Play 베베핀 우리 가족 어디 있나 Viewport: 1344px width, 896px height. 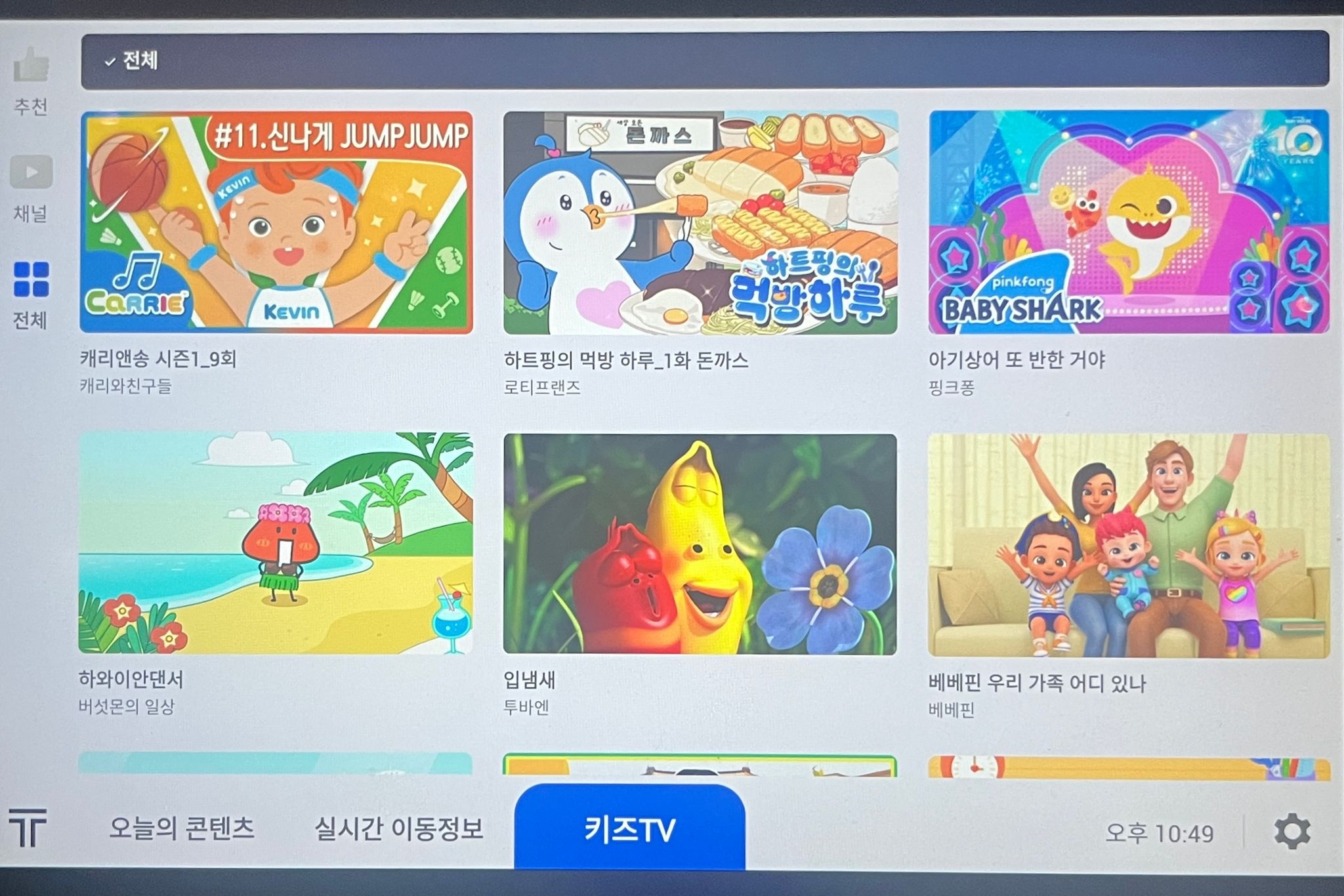point(1127,546)
